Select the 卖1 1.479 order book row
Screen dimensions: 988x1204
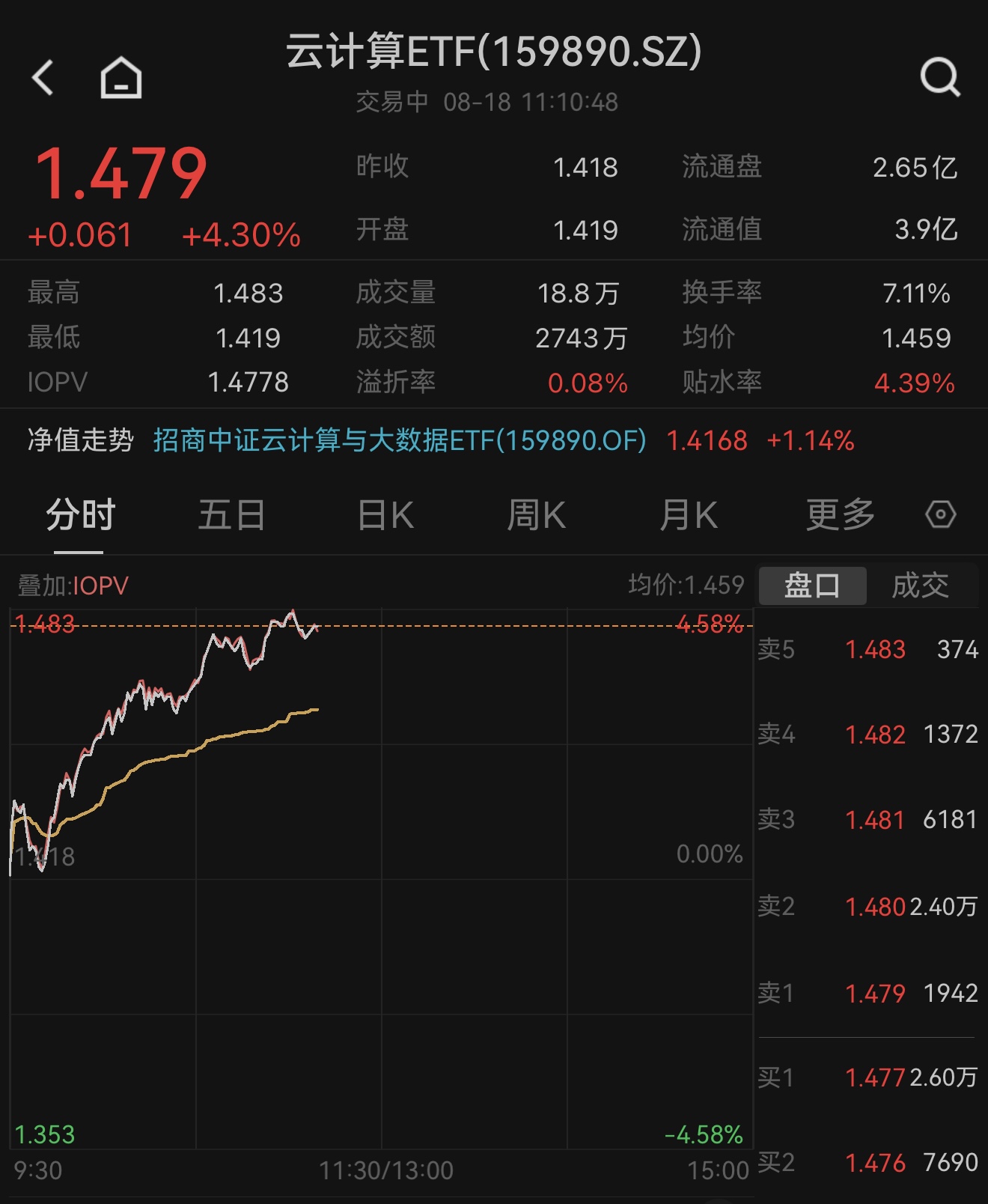868,994
